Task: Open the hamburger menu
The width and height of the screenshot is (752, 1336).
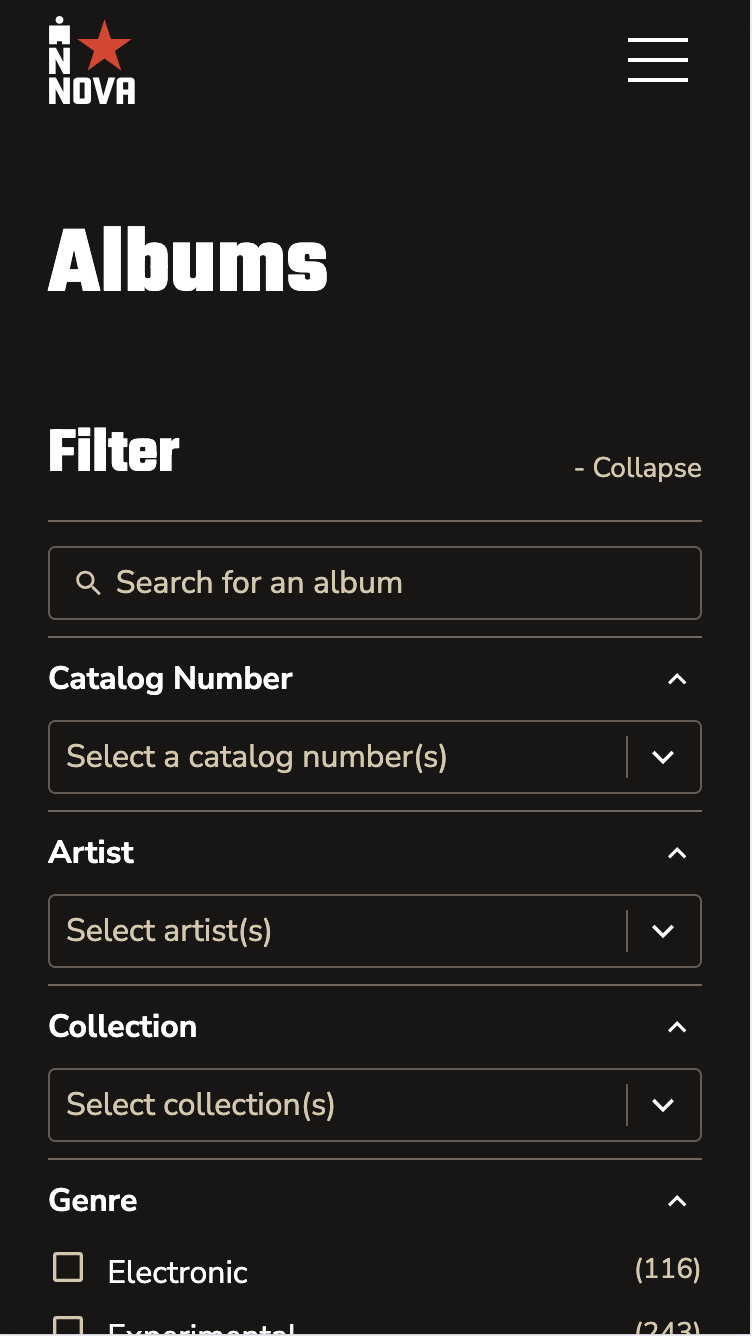Action: click(x=657, y=60)
